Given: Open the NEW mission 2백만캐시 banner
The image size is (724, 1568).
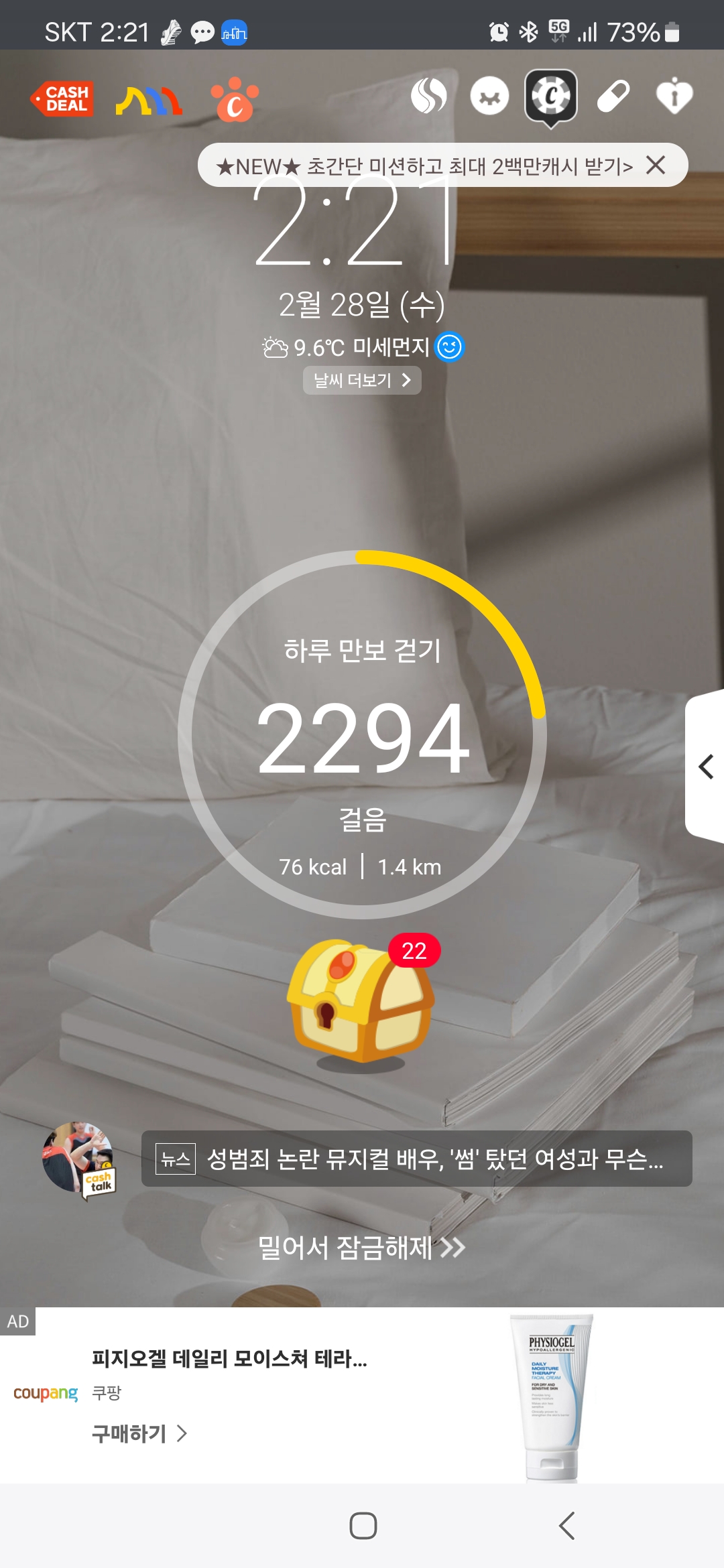Looking at the screenshot, I should click(x=424, y=166).
